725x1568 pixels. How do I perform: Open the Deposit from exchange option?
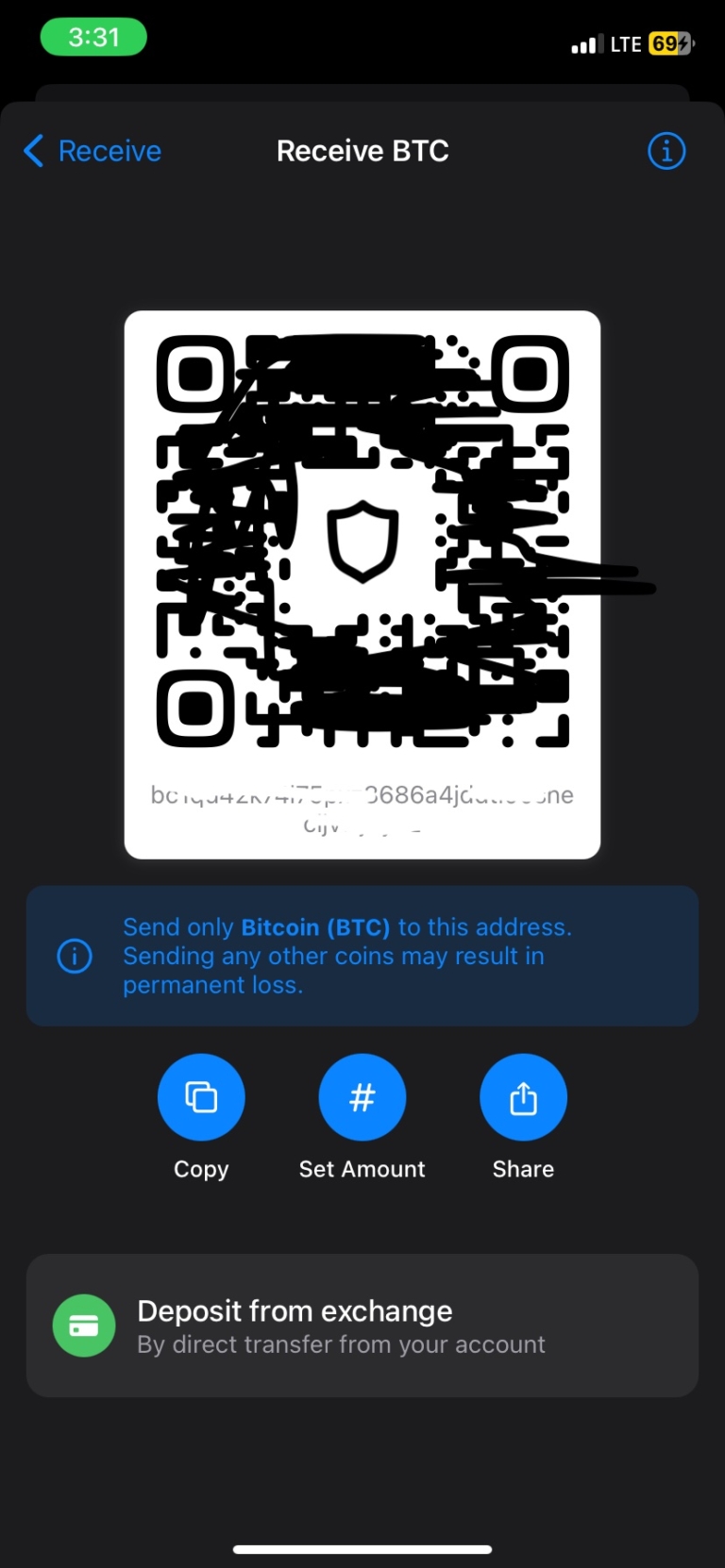[x=362, y=1325]
